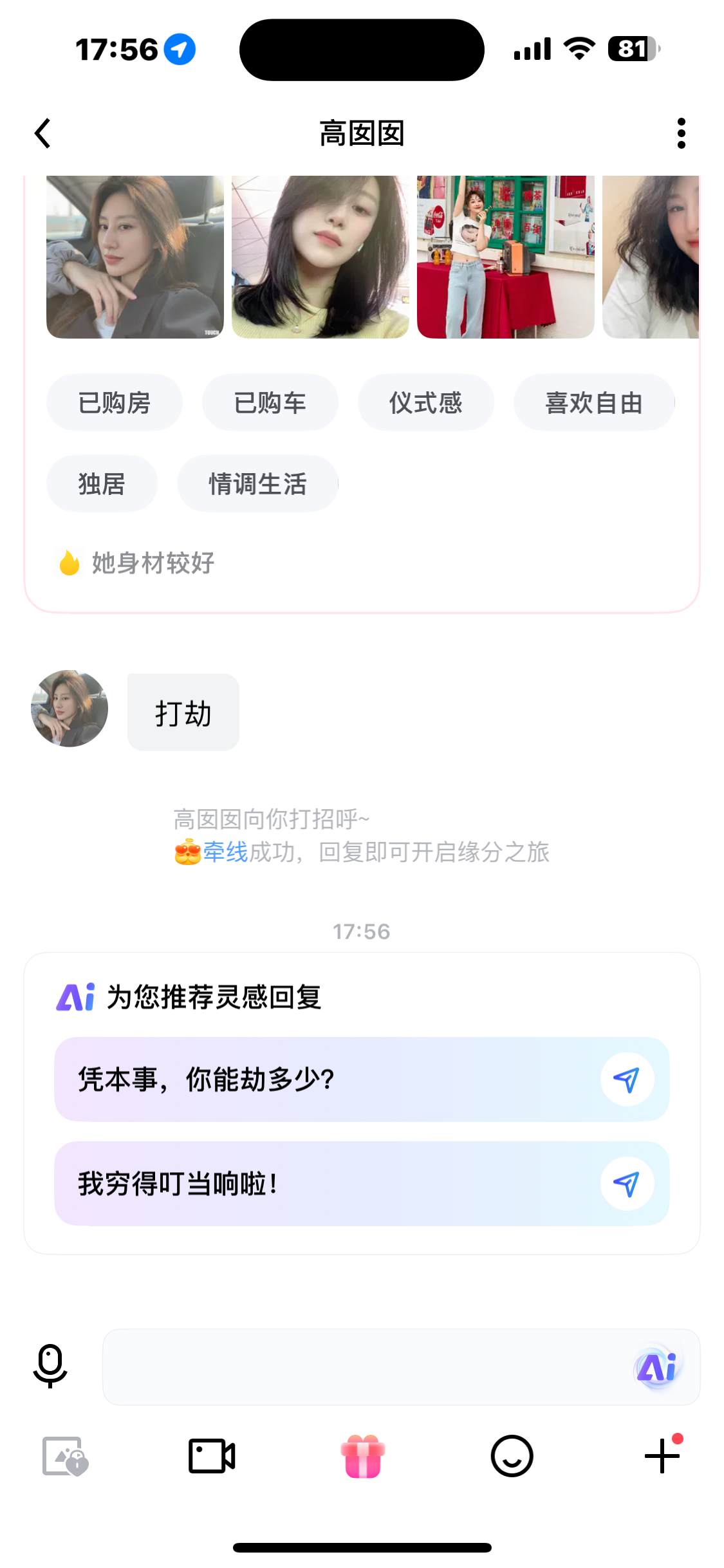This screenshot has width=724, height=1568.
Task: Switch to voice input microphone
Action: 50,1366
